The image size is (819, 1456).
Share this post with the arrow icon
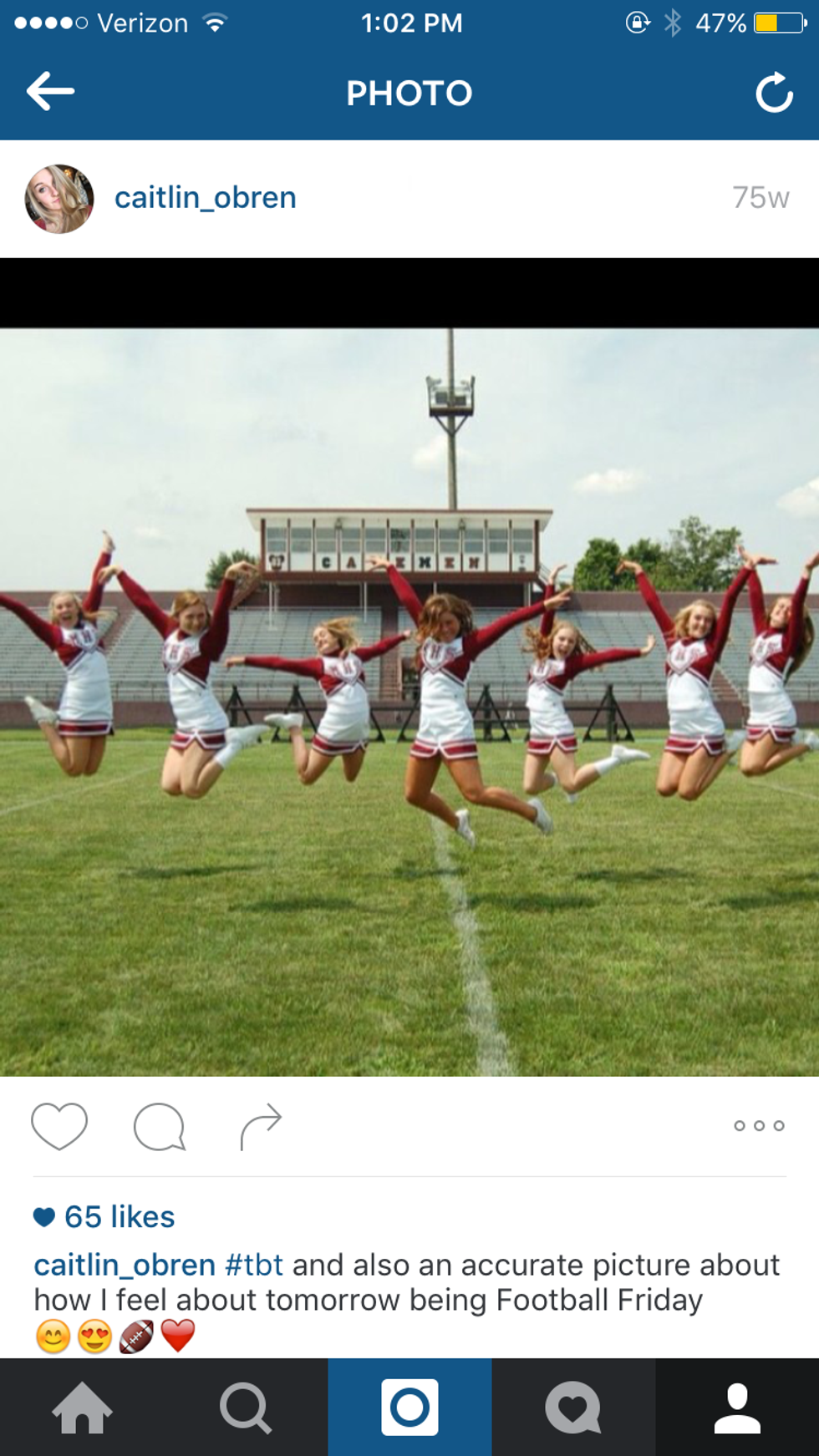click(261, 1126)
